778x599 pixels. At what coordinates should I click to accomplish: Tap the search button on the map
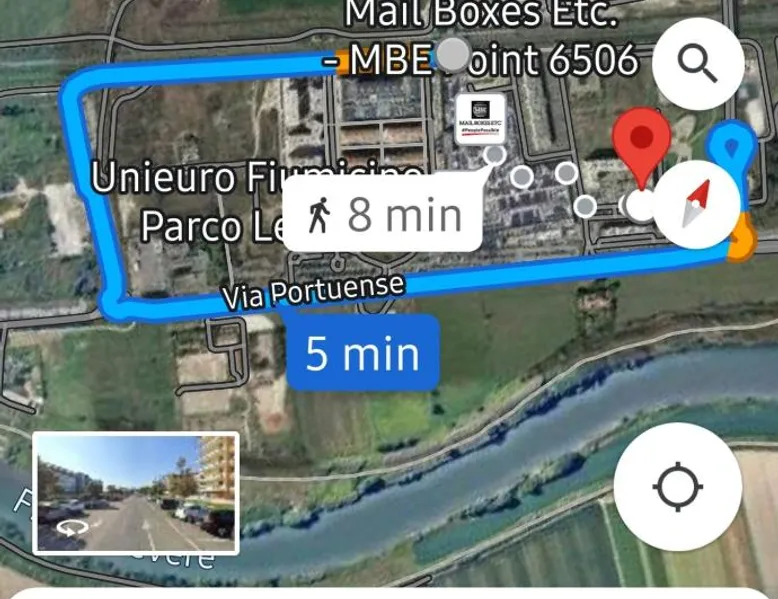697,64
